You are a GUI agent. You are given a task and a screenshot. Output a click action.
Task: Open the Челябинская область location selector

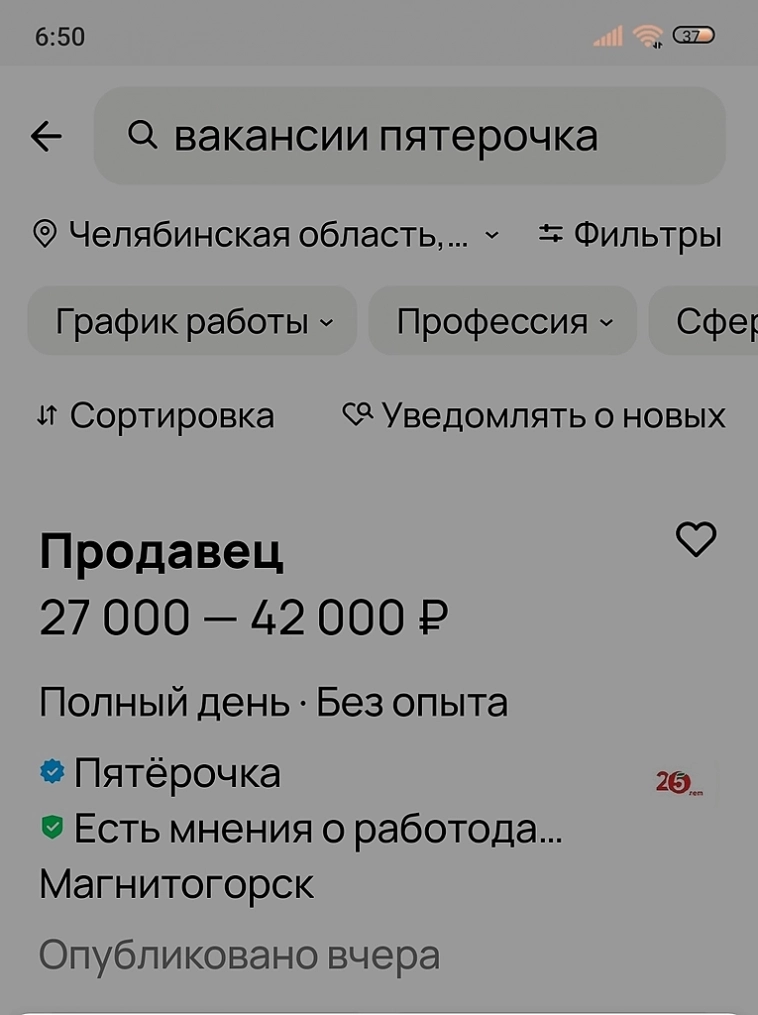[266, 235]
